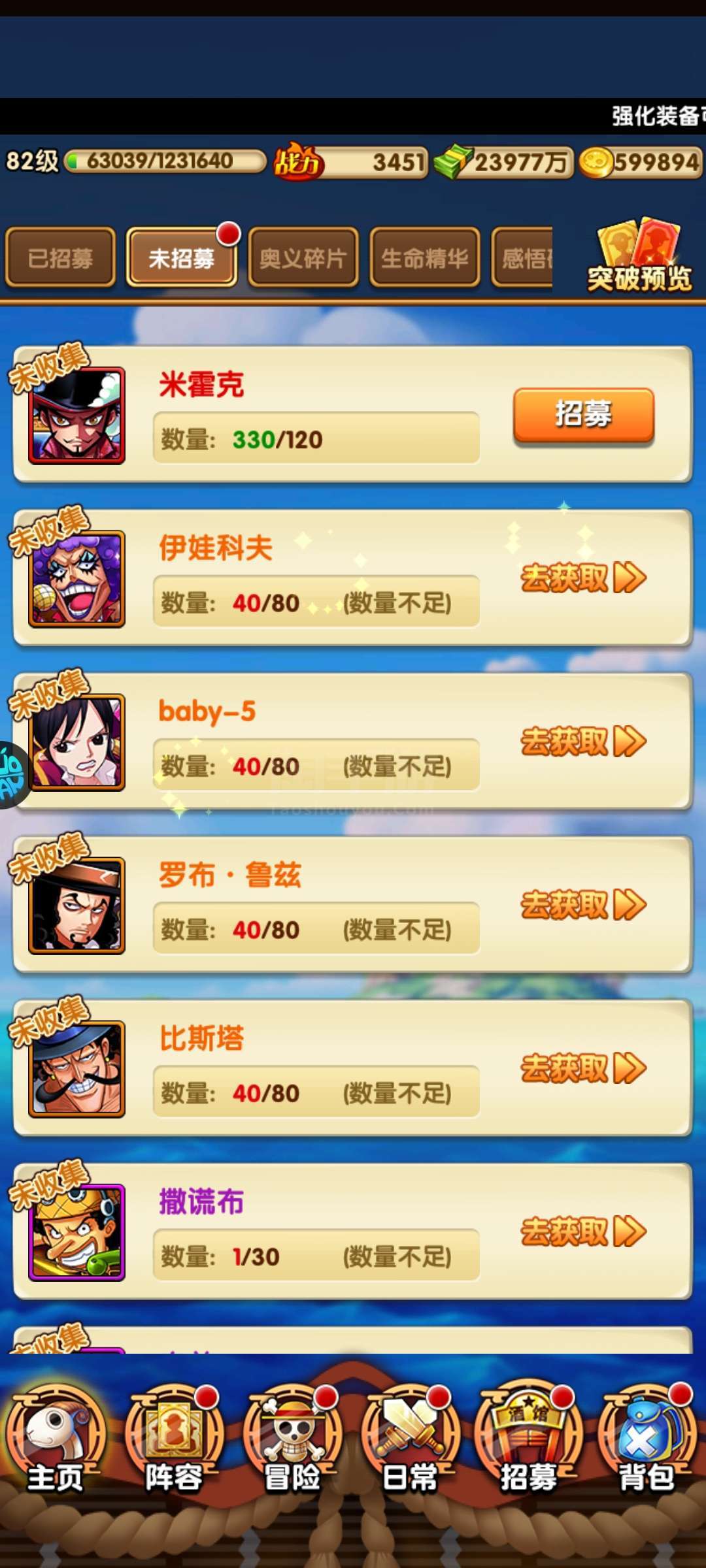Tap 去获取 for 伊娃科夫
The width and height of the screenshot is (706, 1568).
[584, 578]
